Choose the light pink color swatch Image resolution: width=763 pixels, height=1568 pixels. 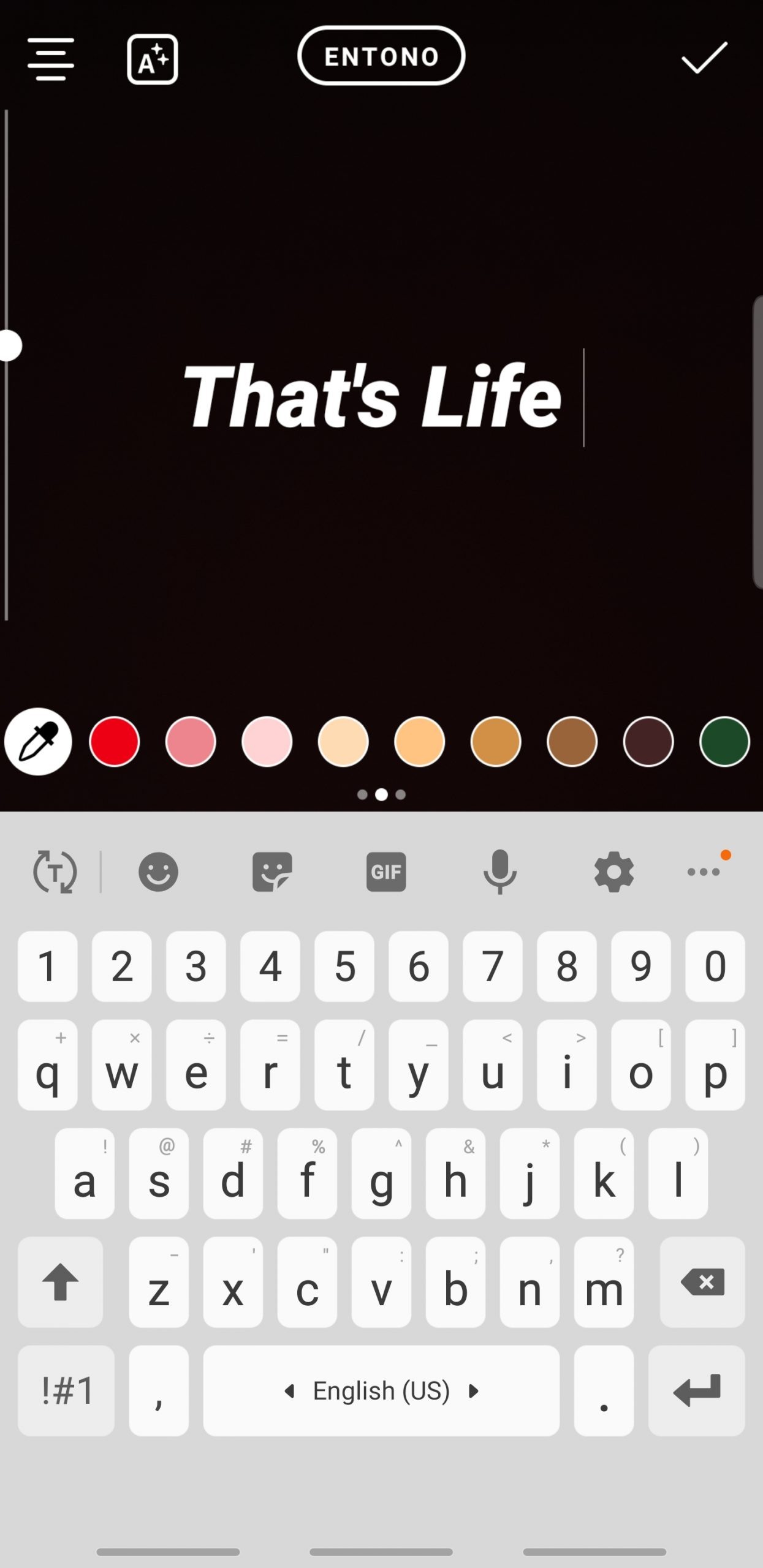[267, 742]
